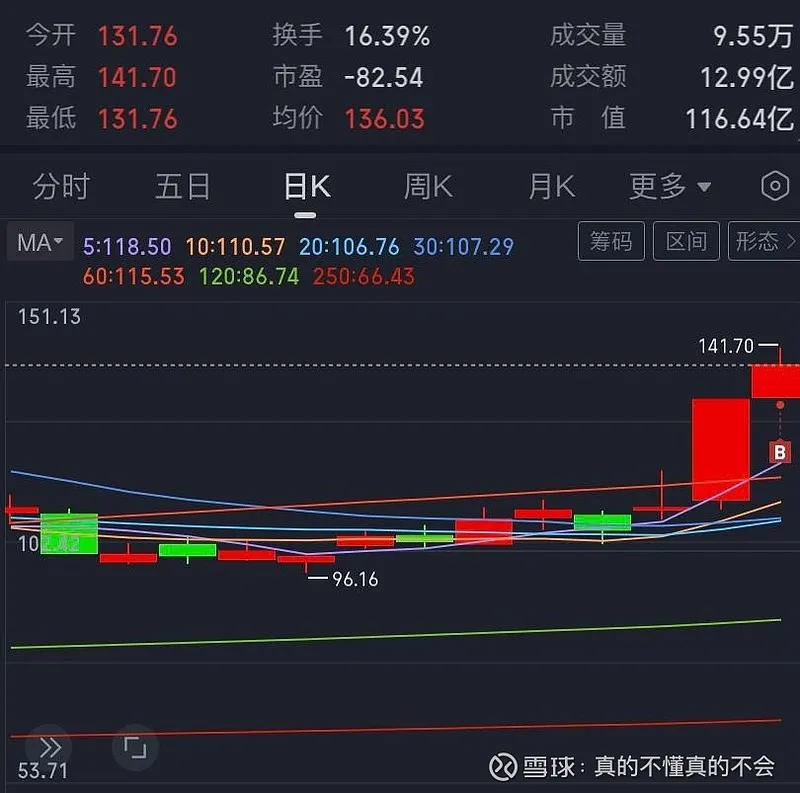The width and height of the screenshot is (800, 793).
Task: Open chart settings hexagon icon
Action: pyautogui.click(x=775, y=187)
